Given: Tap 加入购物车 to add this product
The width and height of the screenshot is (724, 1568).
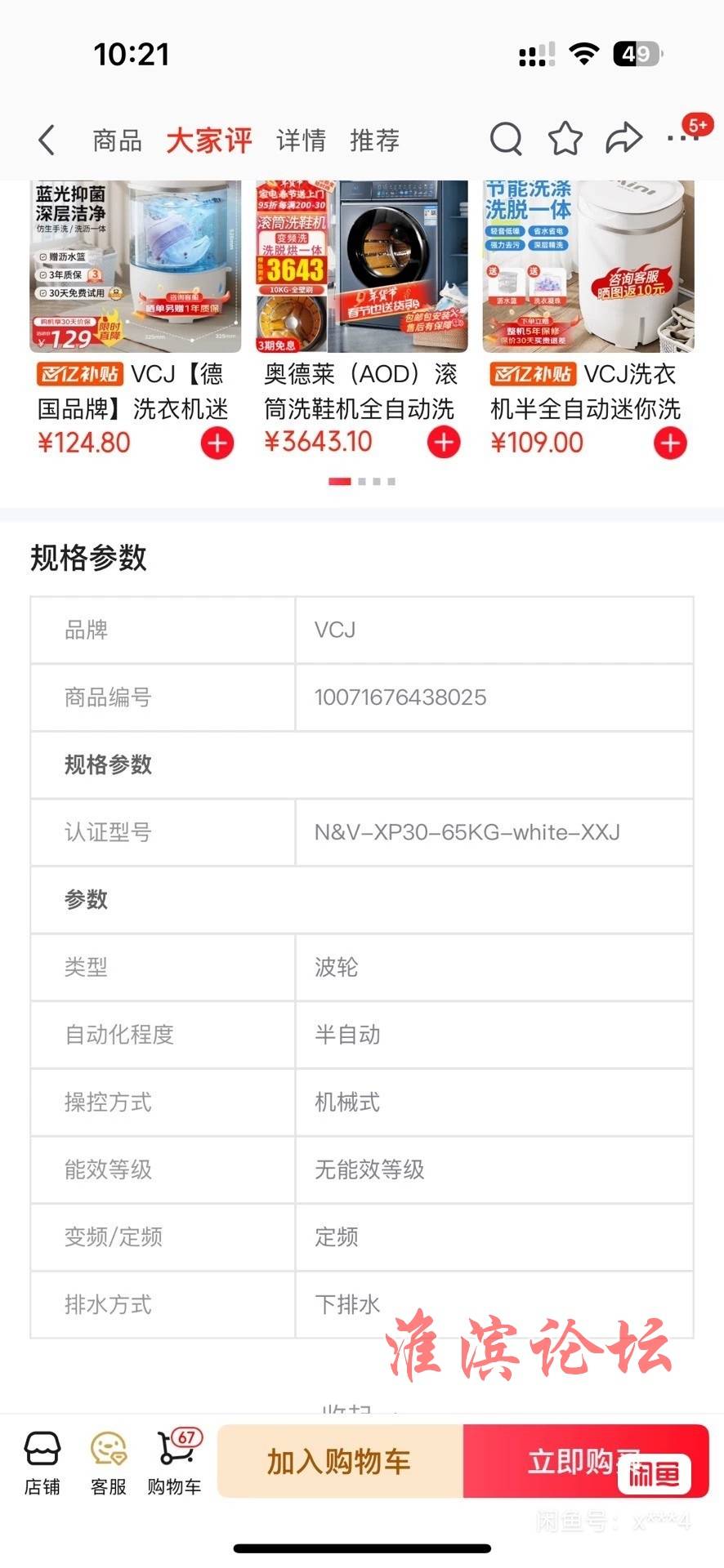Looking at the screenshot, I should pos(340,1461).
